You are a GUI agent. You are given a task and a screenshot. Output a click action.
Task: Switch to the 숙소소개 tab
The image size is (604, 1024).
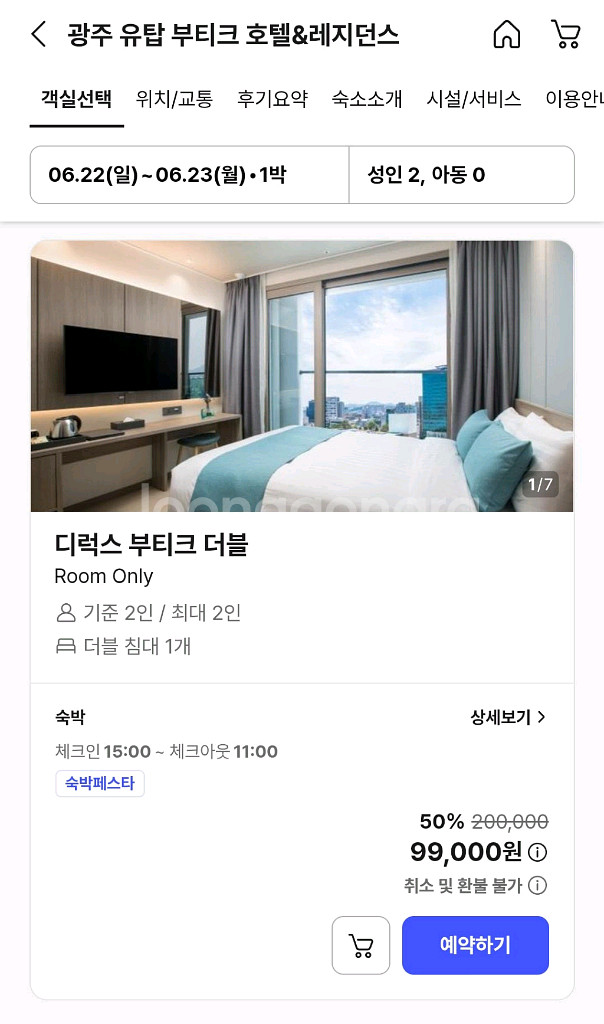[x=367, y=98]
